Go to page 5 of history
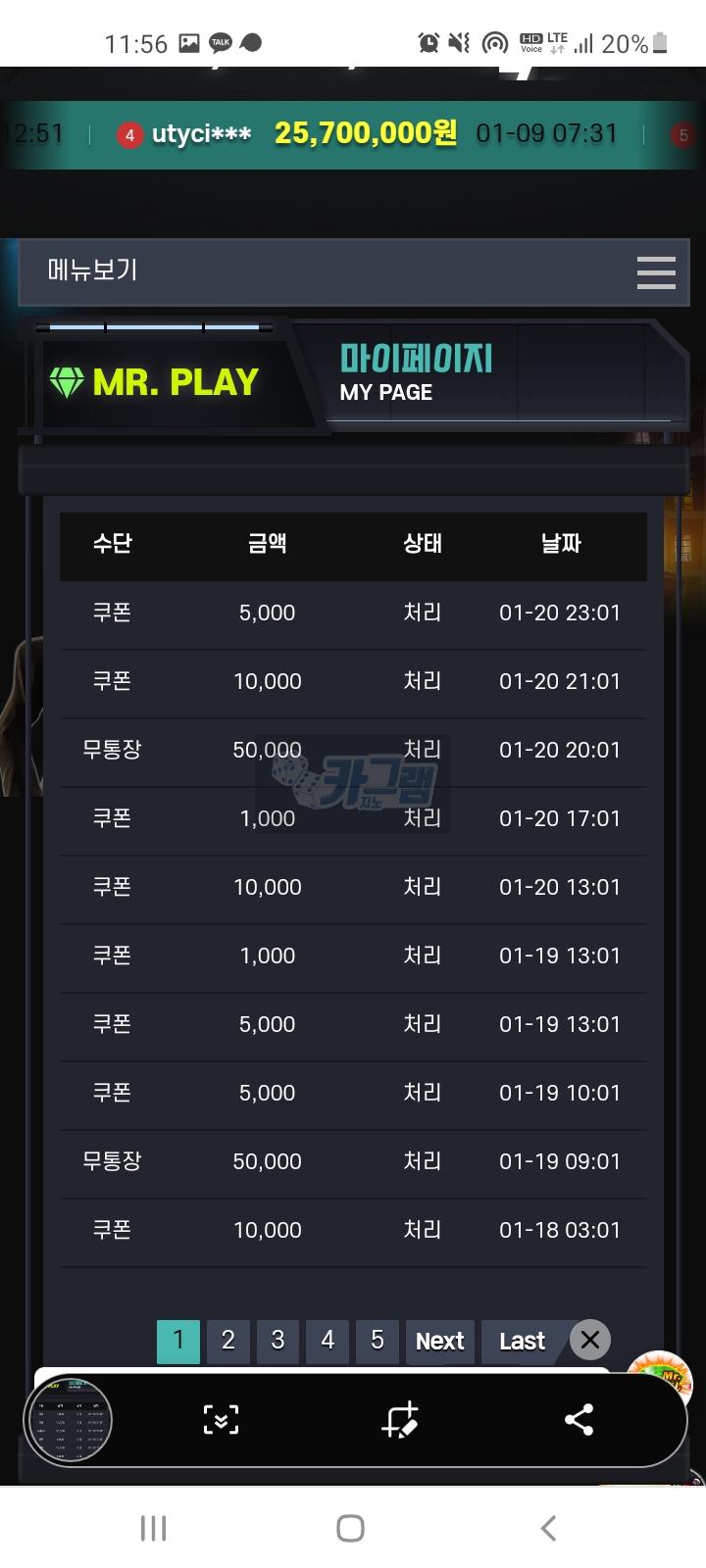The image size is (706, 1568). pos(378,1341)
